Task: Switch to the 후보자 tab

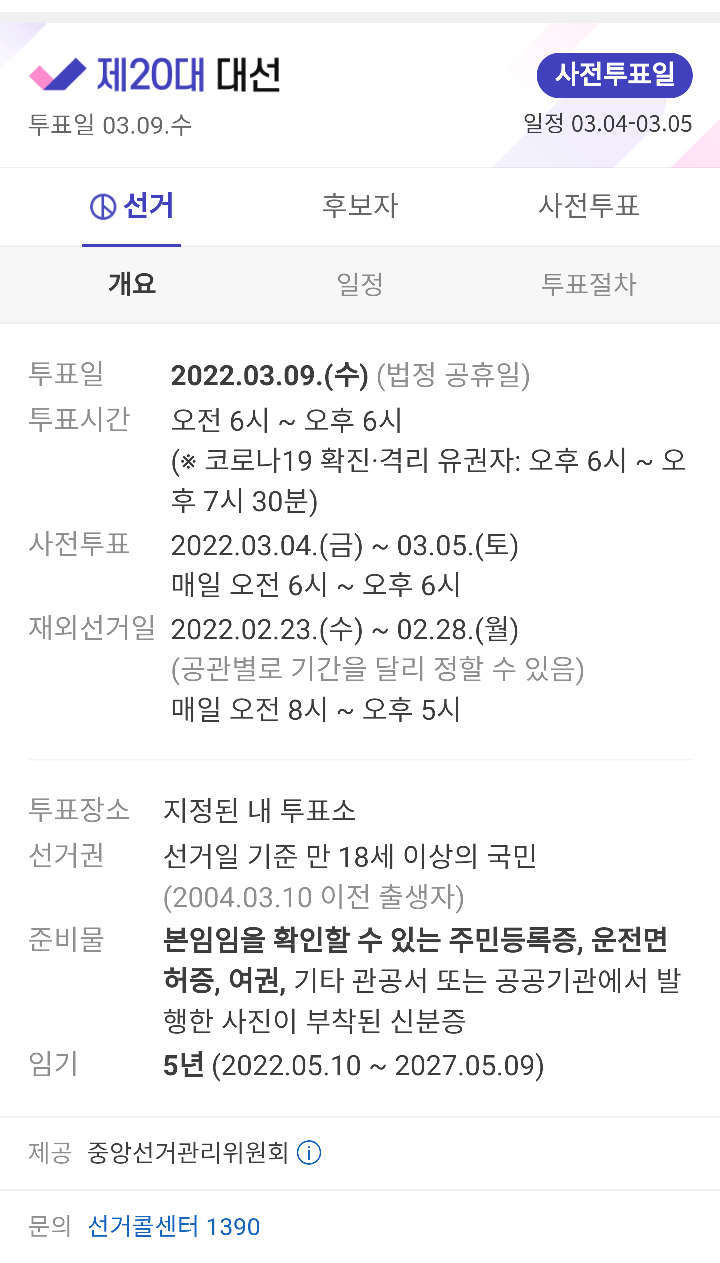Action: pos(360,206)
